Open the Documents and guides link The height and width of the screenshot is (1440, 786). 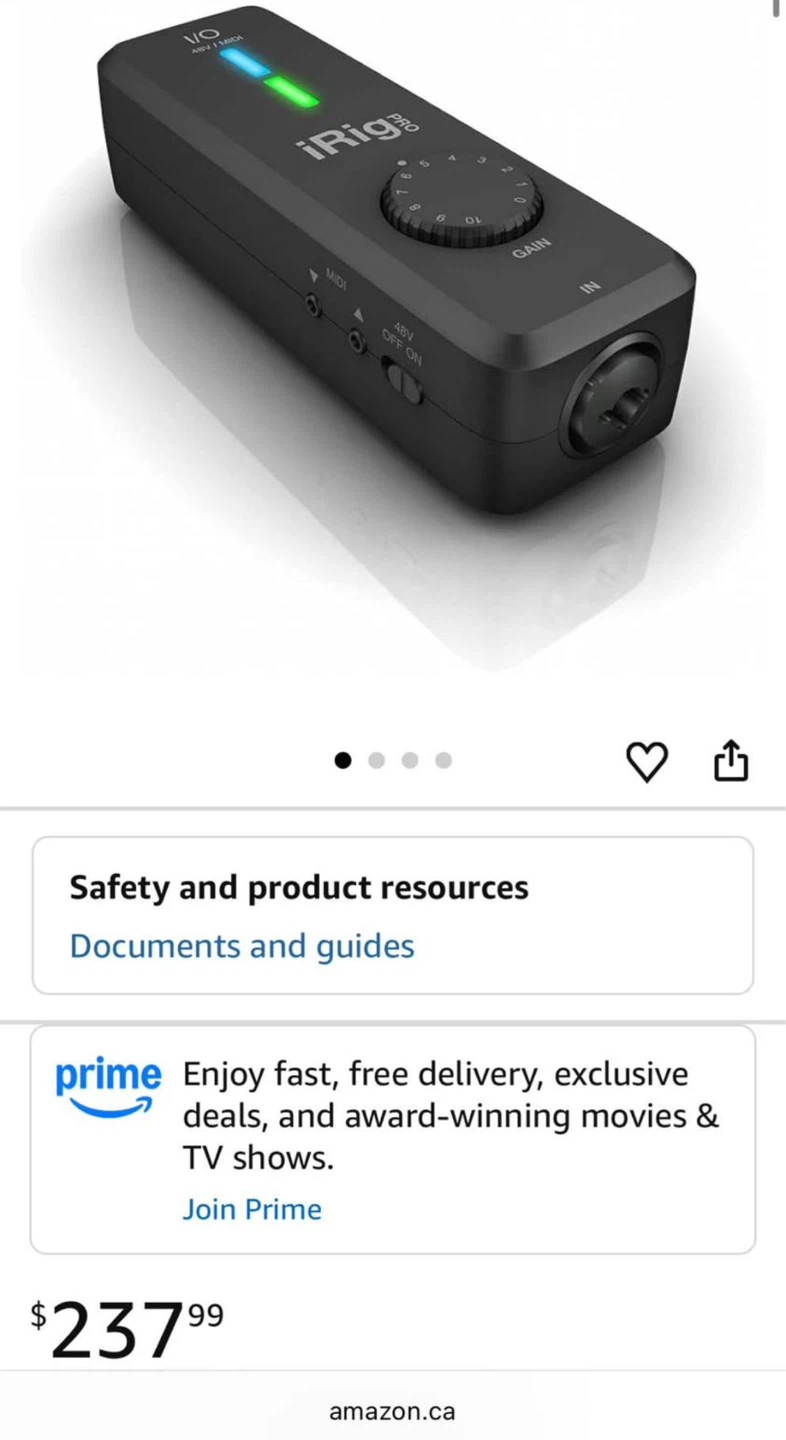tap(242, 946)
